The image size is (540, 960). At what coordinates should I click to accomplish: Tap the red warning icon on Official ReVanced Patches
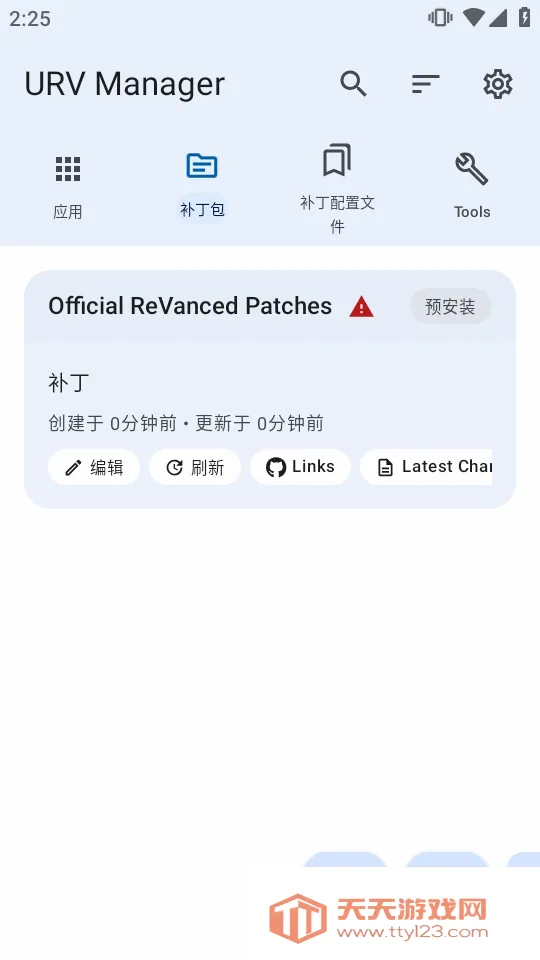361,307
